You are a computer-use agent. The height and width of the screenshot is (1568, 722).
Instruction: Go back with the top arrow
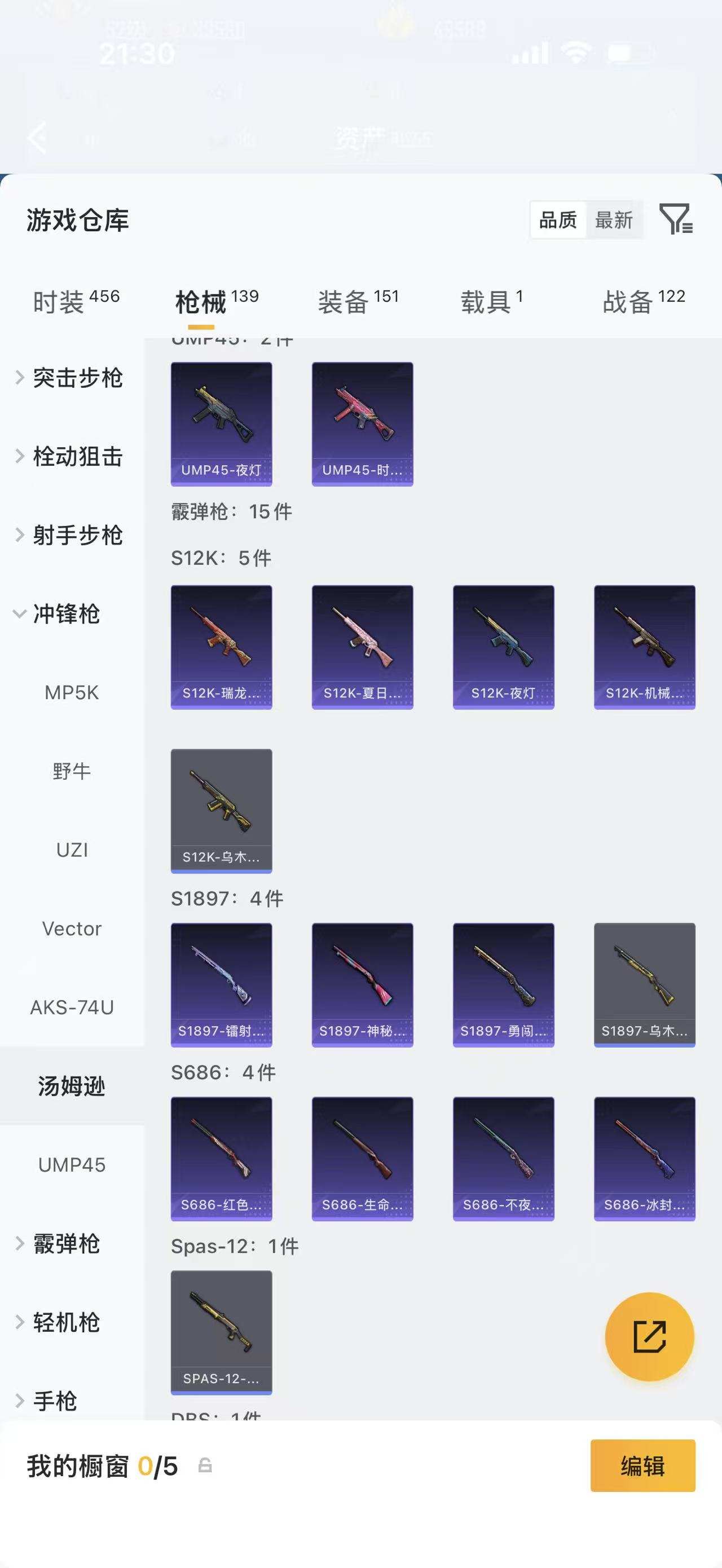pyautogui.click(x=37, y=137)
